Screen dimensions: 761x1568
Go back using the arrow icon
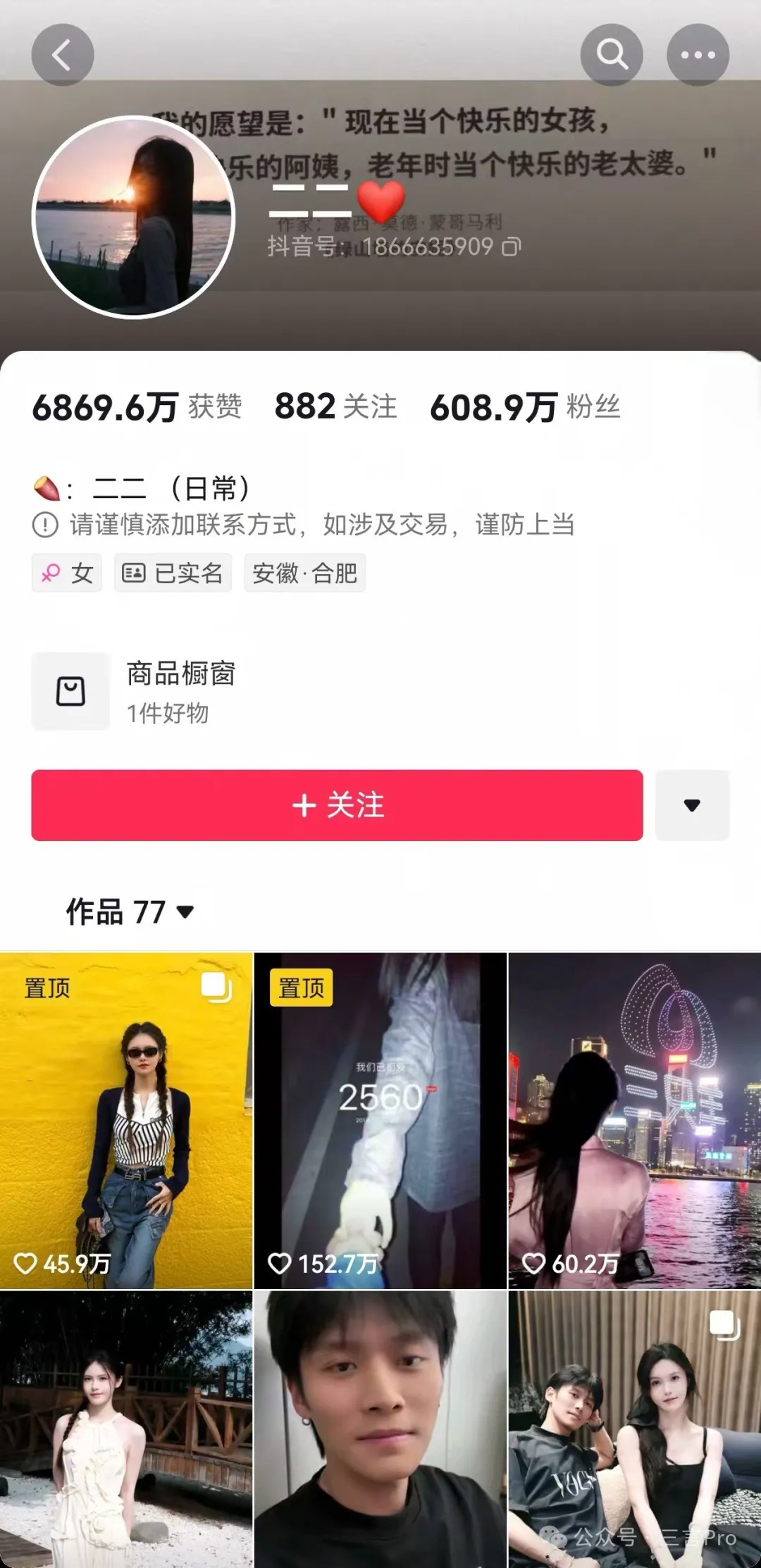[x=62, y=55]
